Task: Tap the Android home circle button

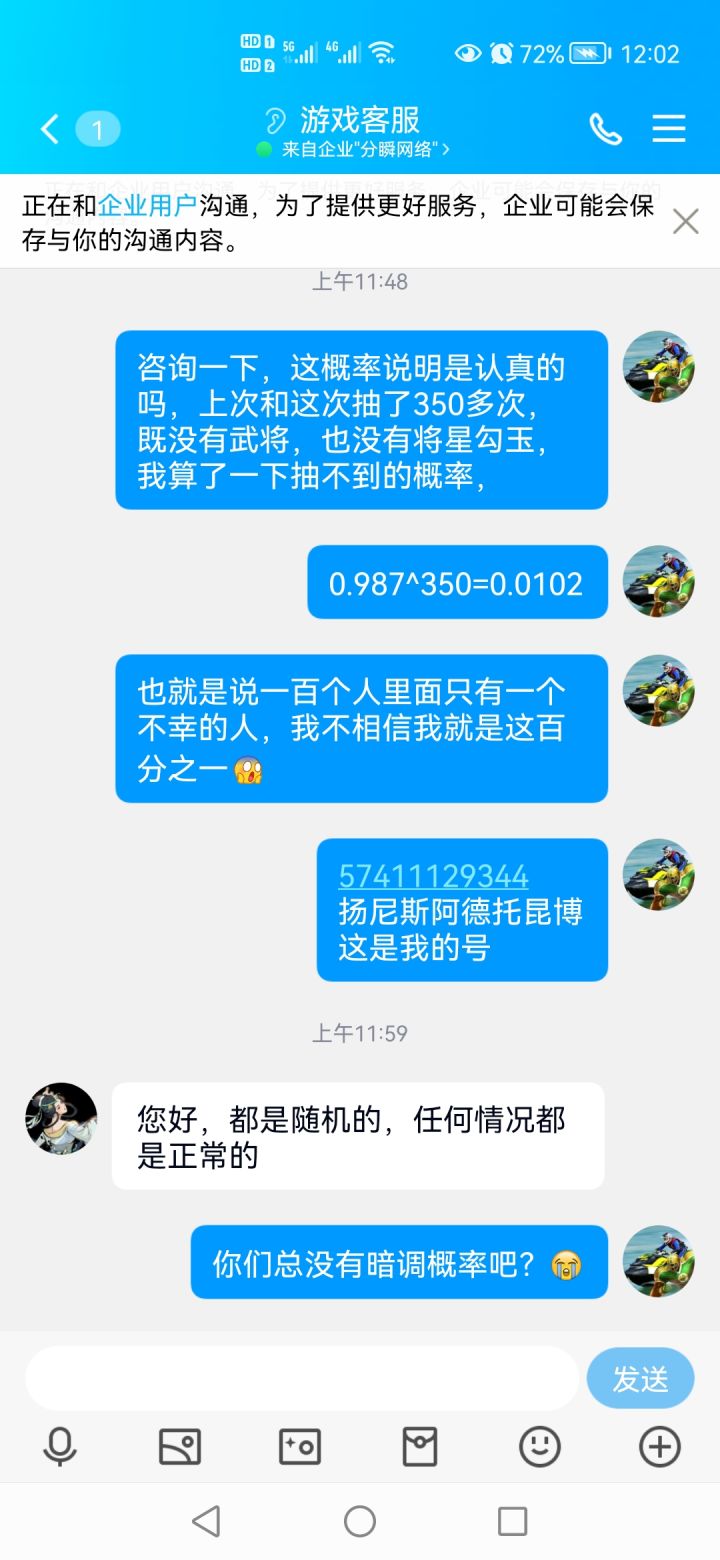Action: [359, 1519]
